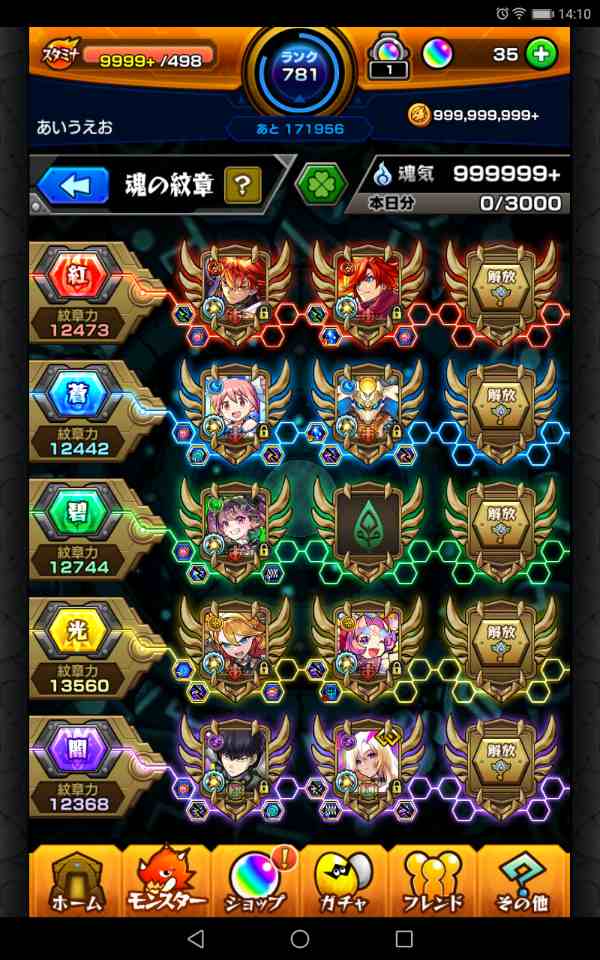Viewport: 600px width, 960px height.
Task: Select the first crest in the 紅 row
Action: [x=234, y=283]
